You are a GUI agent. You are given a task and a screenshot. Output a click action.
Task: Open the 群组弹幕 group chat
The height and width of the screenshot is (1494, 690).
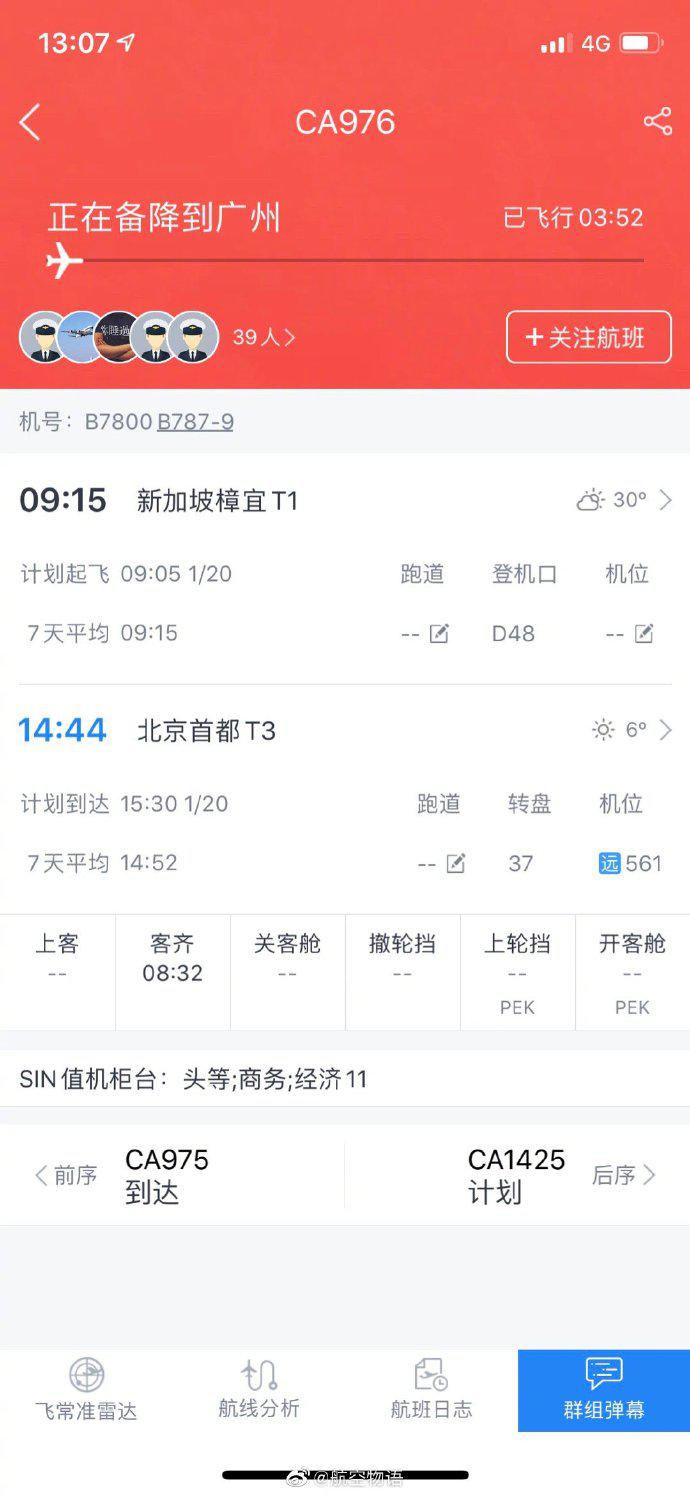click(x=603, y=1390)
